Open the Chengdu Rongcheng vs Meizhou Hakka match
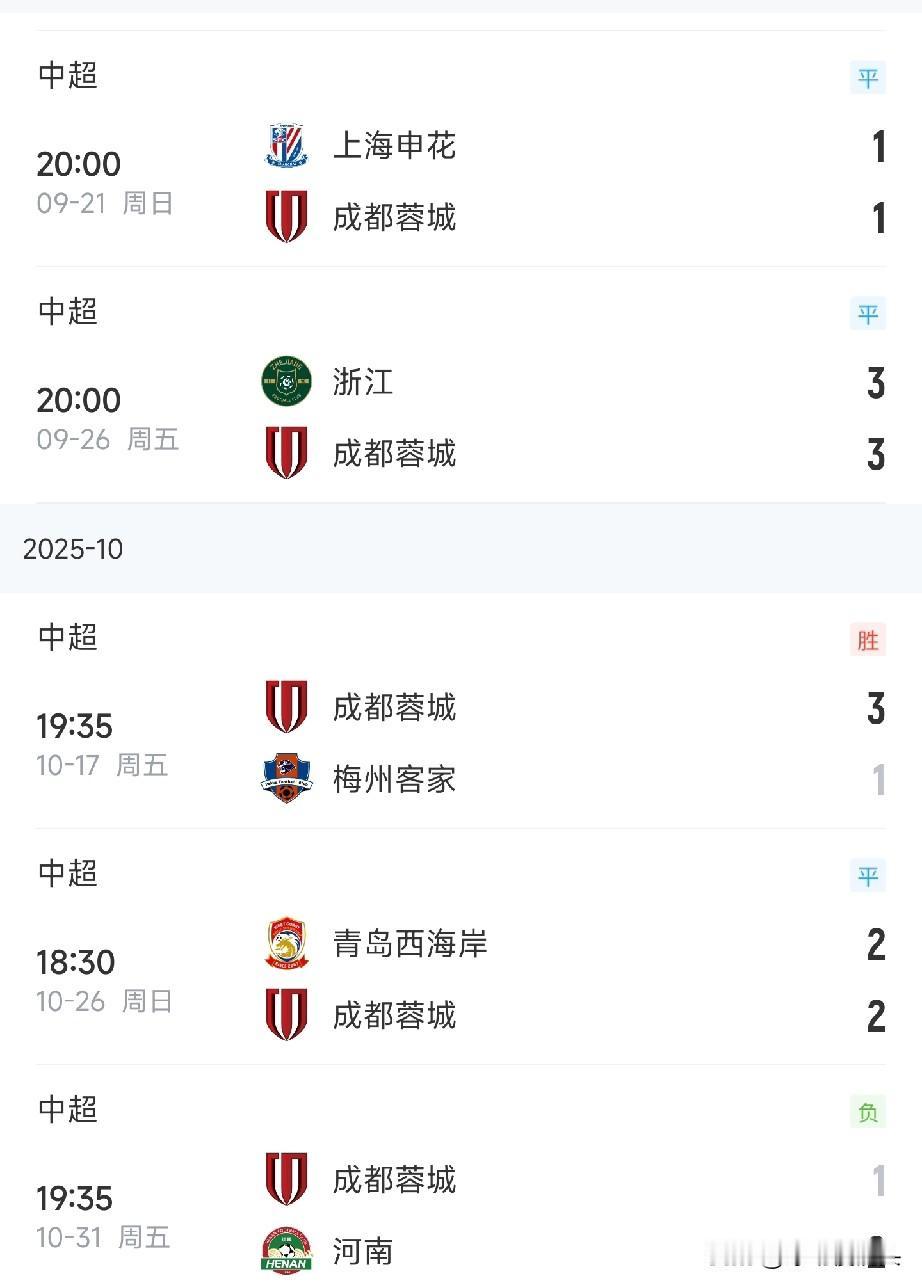Viewport: 922px width, 1288px height. [460, 743]
